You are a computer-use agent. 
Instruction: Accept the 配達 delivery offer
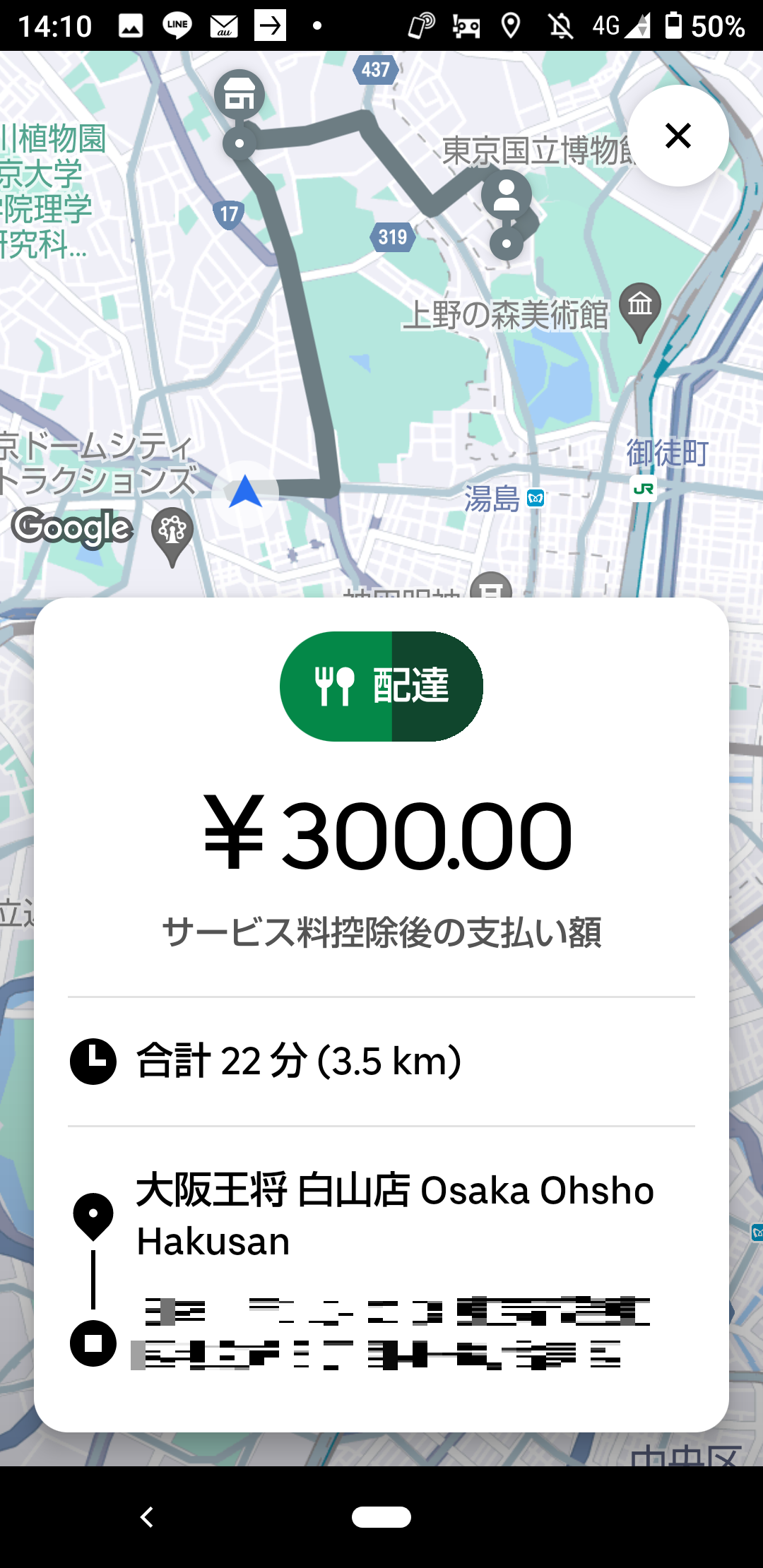pos(381,686)
